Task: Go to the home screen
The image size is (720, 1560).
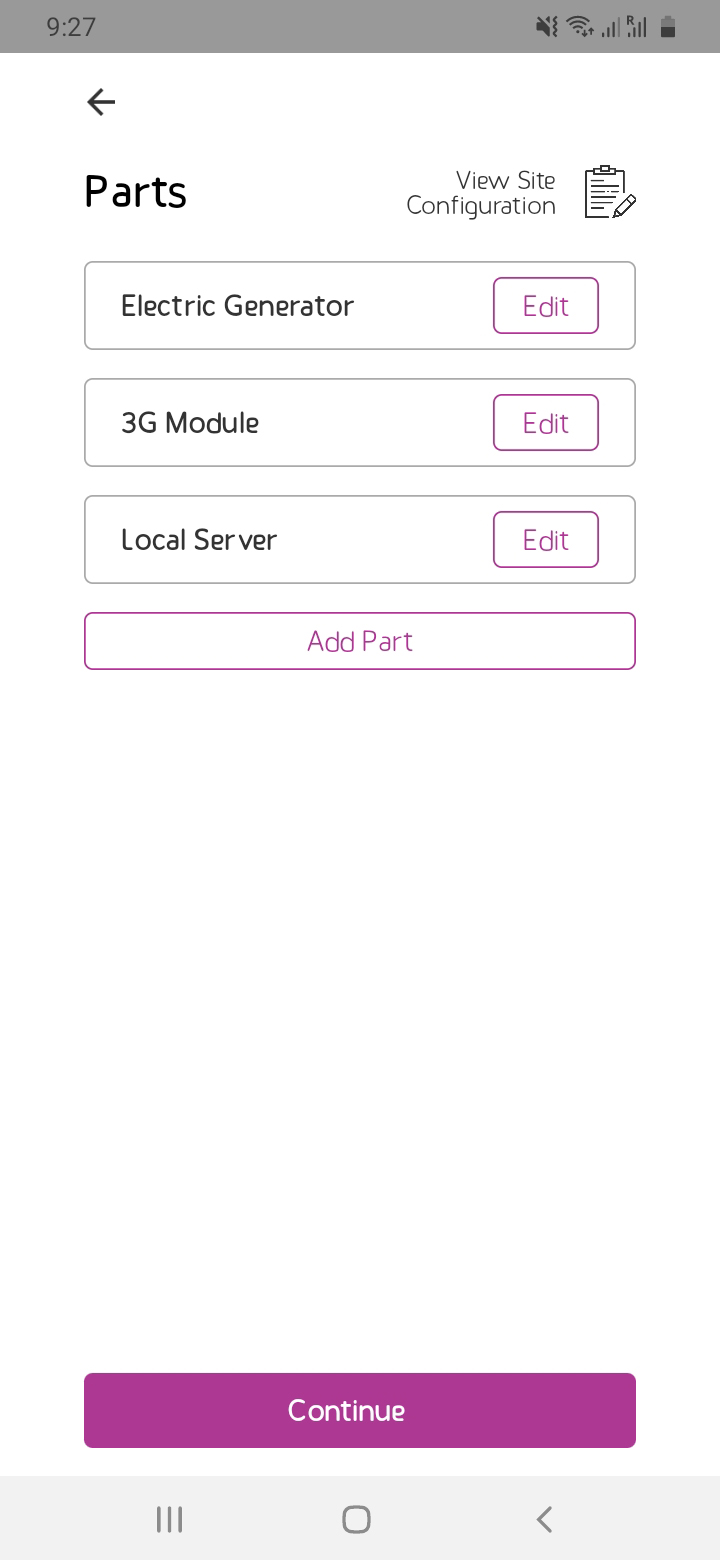Action: pyautogui.click(x=356, y=1520)
